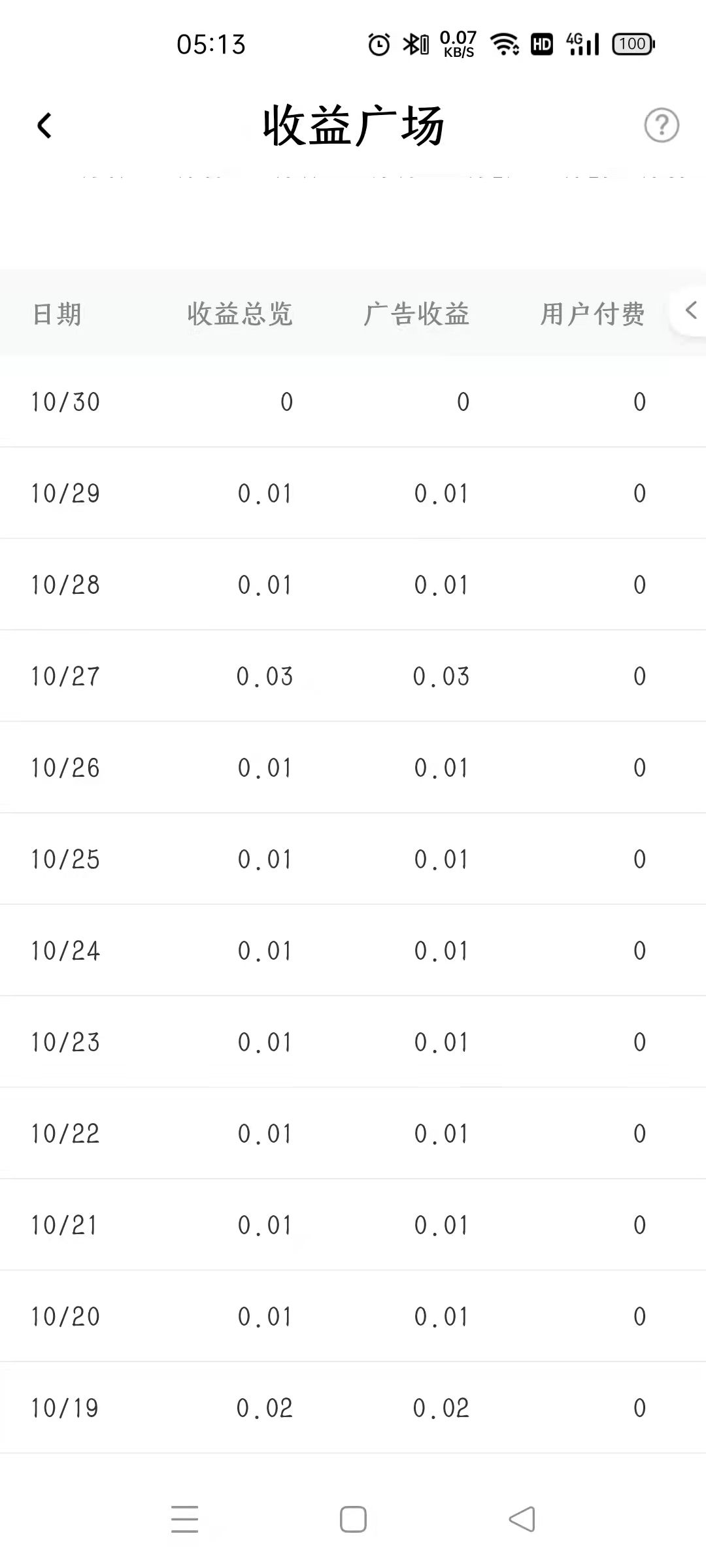The width and height of the screenshot is (706, 1568).
Task: Tap the system back triangle button
Action: [x=522, y=1519]
